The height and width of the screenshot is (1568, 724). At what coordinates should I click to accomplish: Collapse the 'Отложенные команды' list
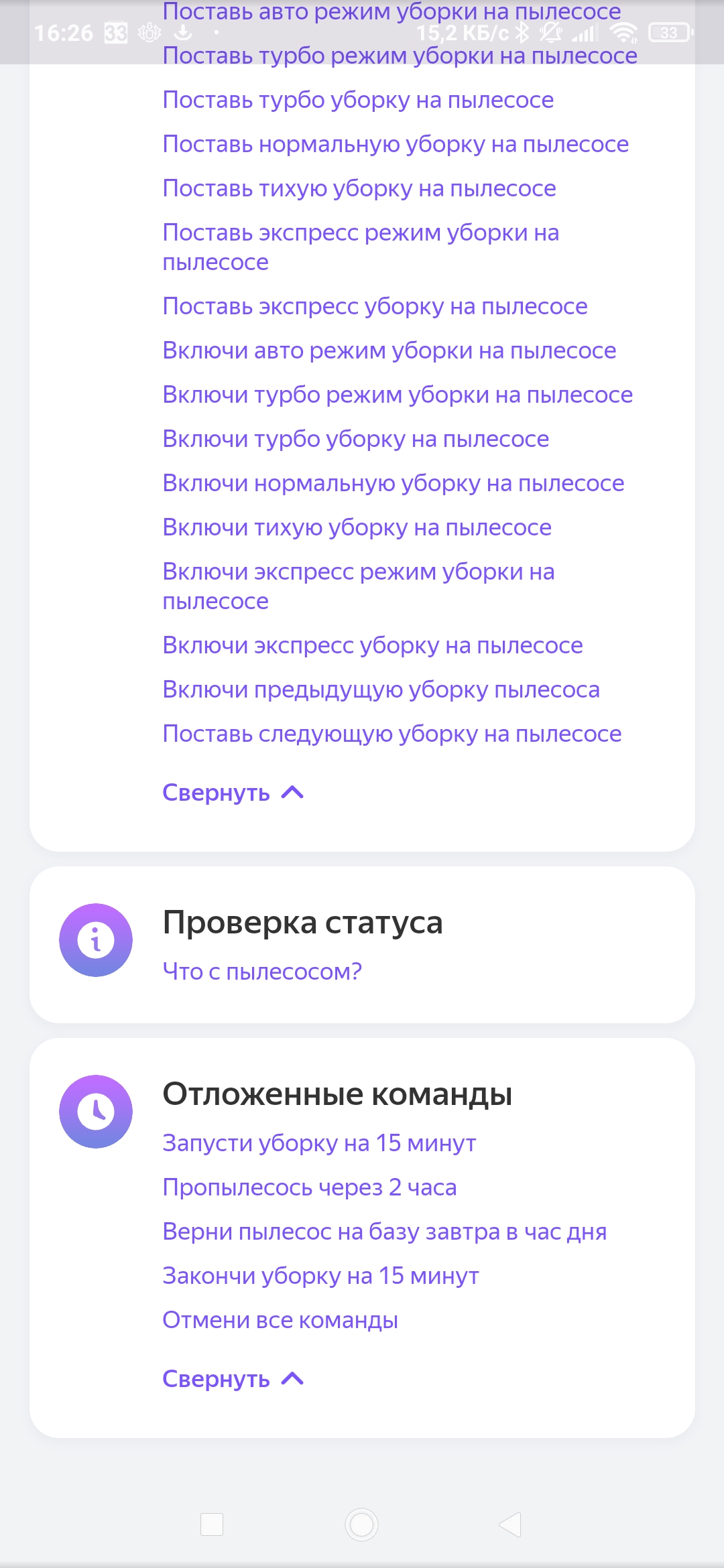click(x=233, y=1379)
